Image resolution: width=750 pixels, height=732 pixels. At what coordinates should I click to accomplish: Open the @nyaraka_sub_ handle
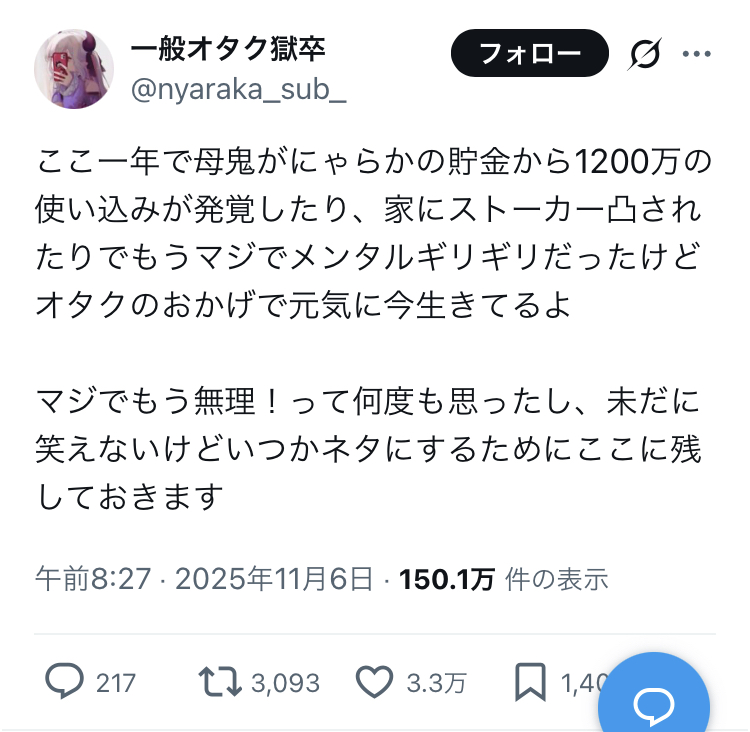239,90
